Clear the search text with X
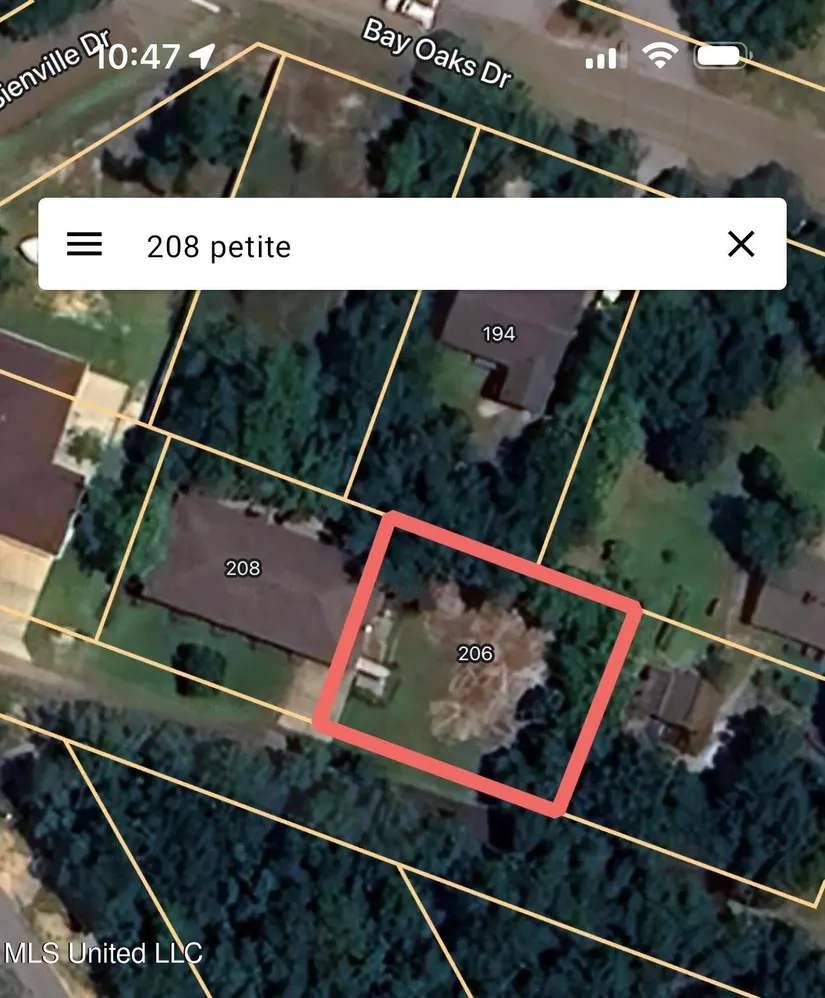This screenshot has width=825, height=998. [741, 244]
